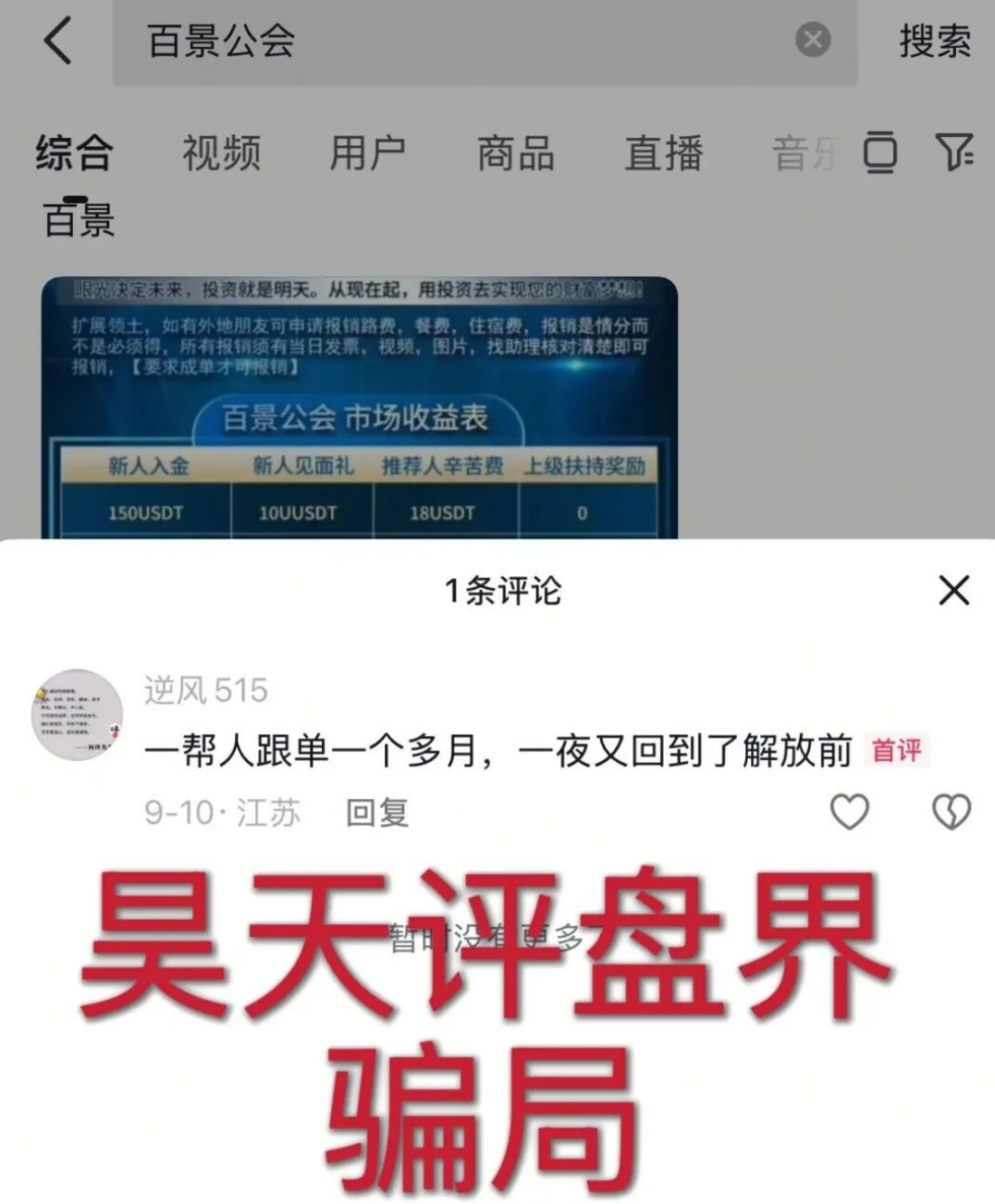Open the filter funnel icon

coord(954,152)
